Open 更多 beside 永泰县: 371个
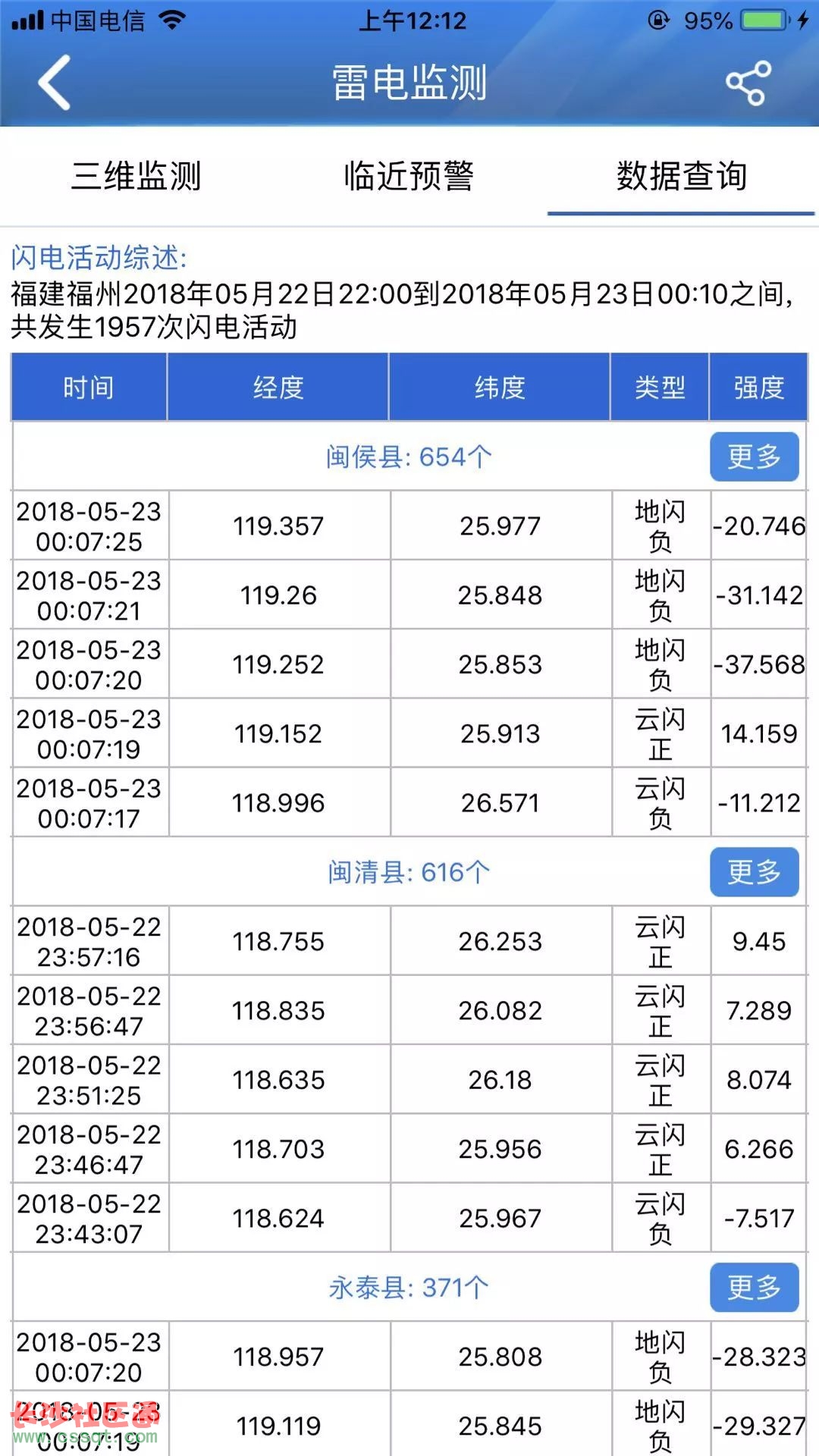 [x=755, y=1287]
